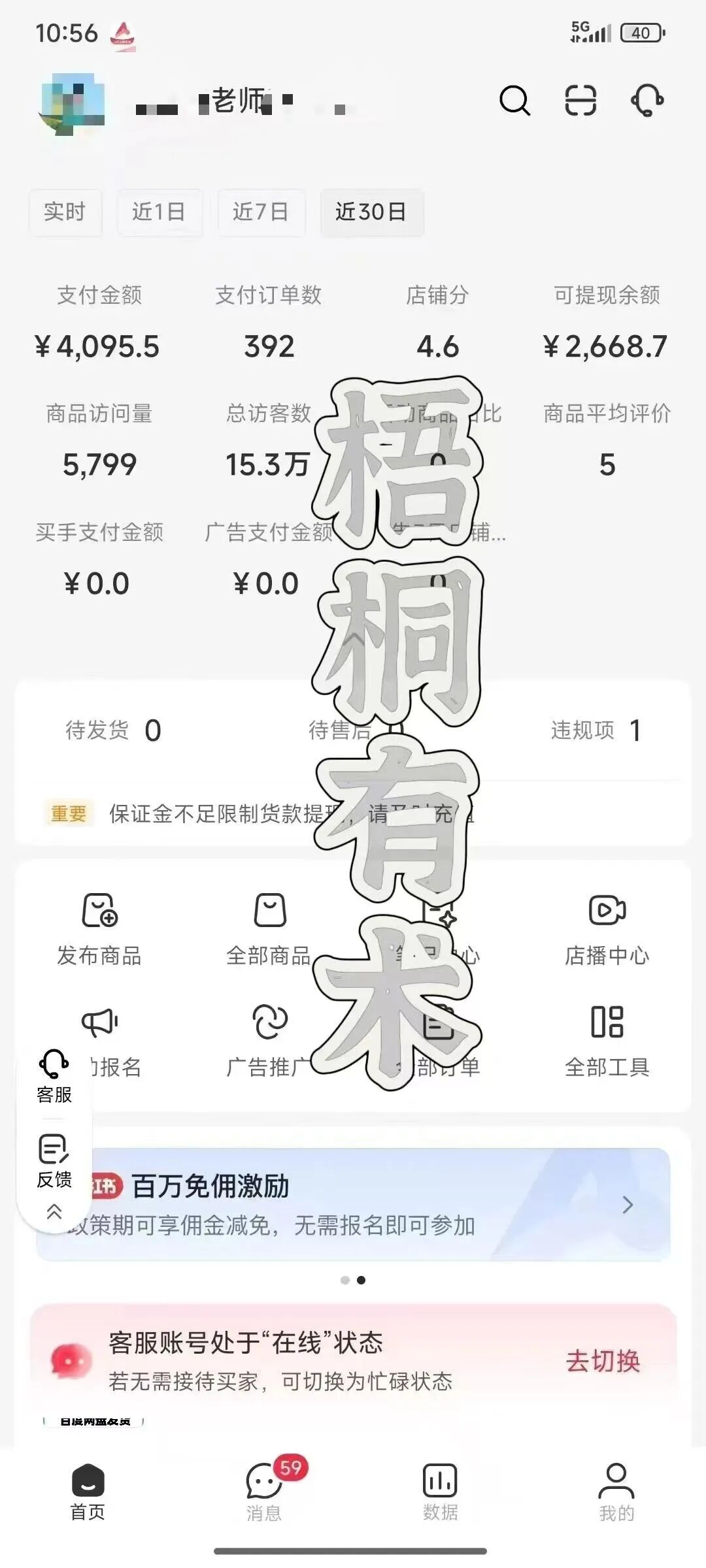This screenshot has width=706, height=1568.
Task: Open the customer service headset icon
Action: point(647,101)
